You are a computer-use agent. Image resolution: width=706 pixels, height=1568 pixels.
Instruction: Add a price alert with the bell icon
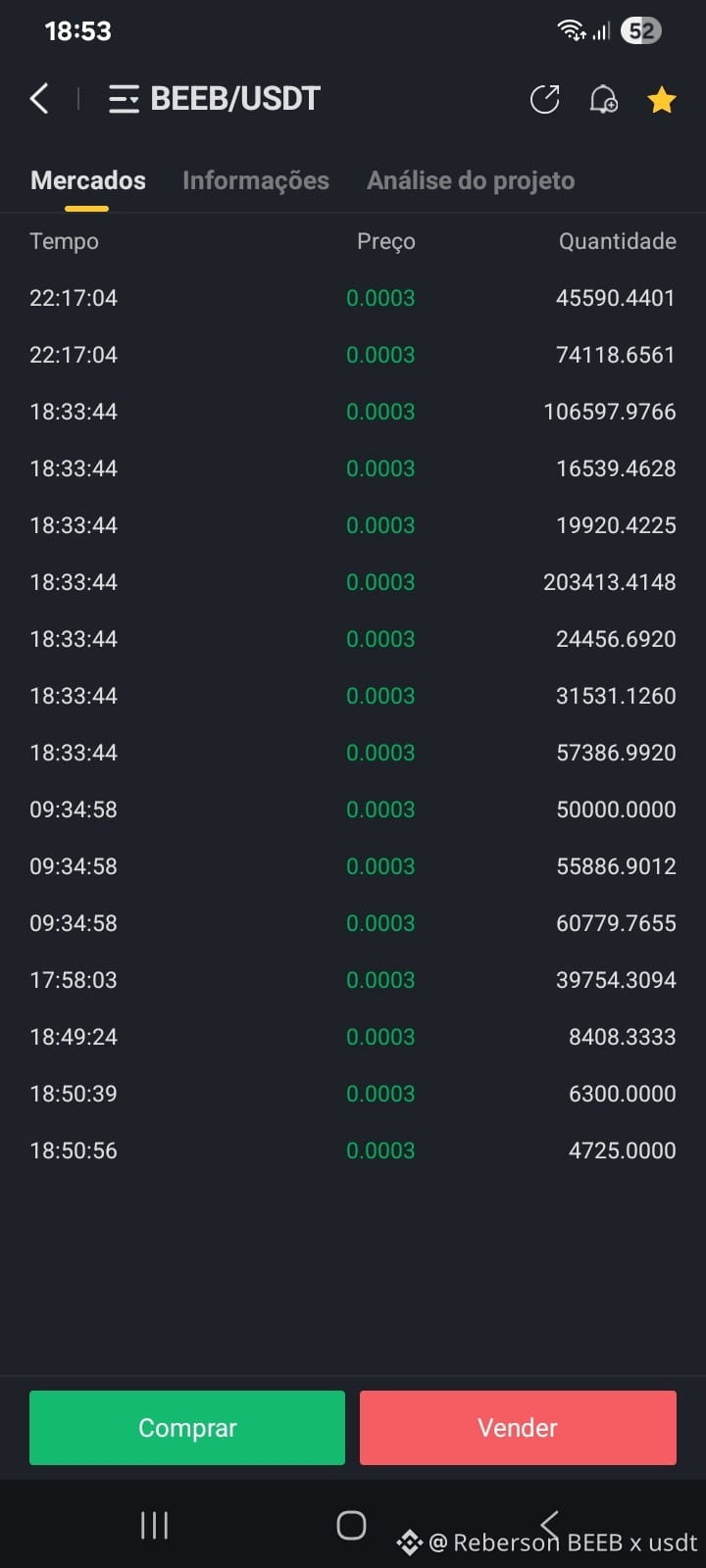(x=603, y=99)
